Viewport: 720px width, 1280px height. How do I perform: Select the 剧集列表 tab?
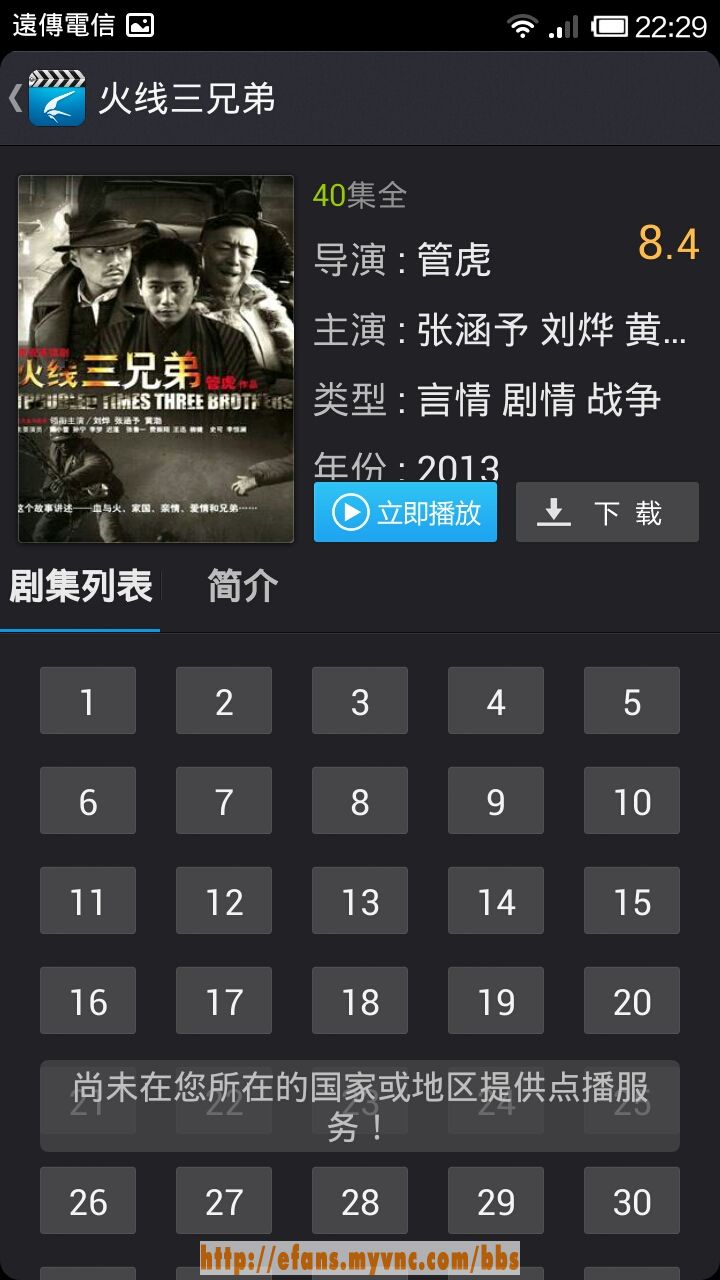click(x=80, y=586)
